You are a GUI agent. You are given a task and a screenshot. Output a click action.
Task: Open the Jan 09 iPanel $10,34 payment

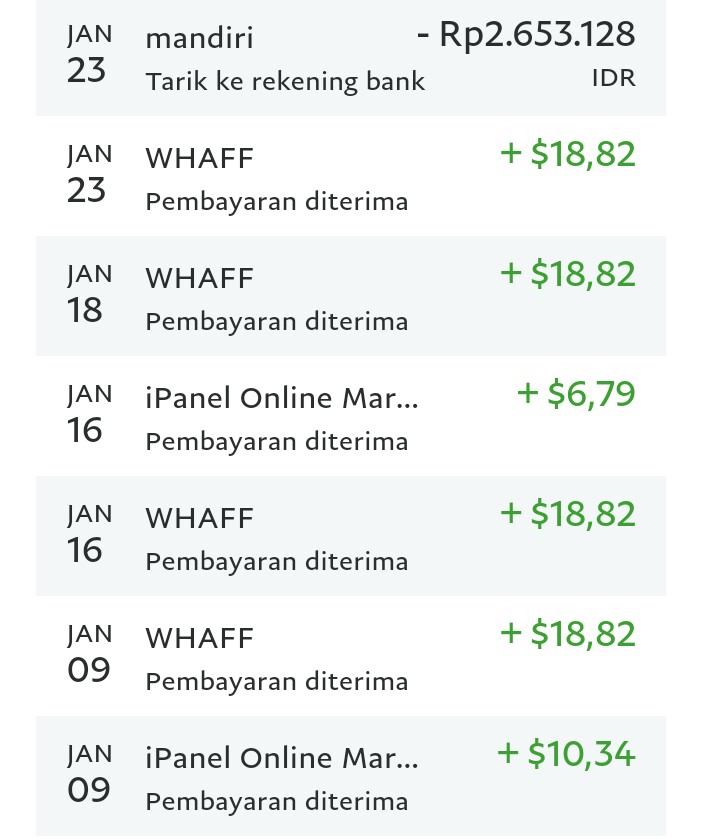350,776
